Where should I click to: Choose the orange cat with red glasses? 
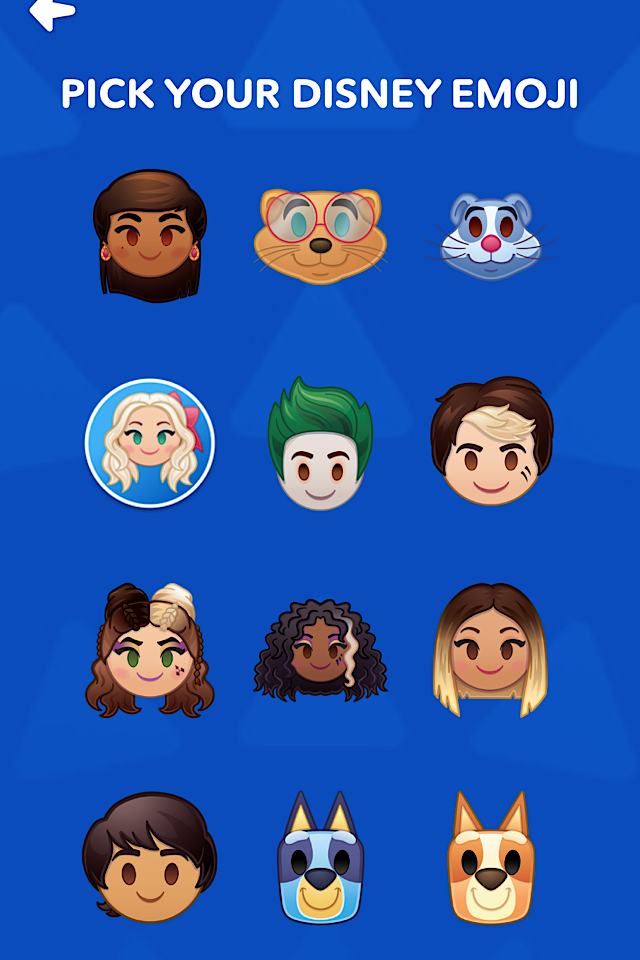(x=320, y=235)
